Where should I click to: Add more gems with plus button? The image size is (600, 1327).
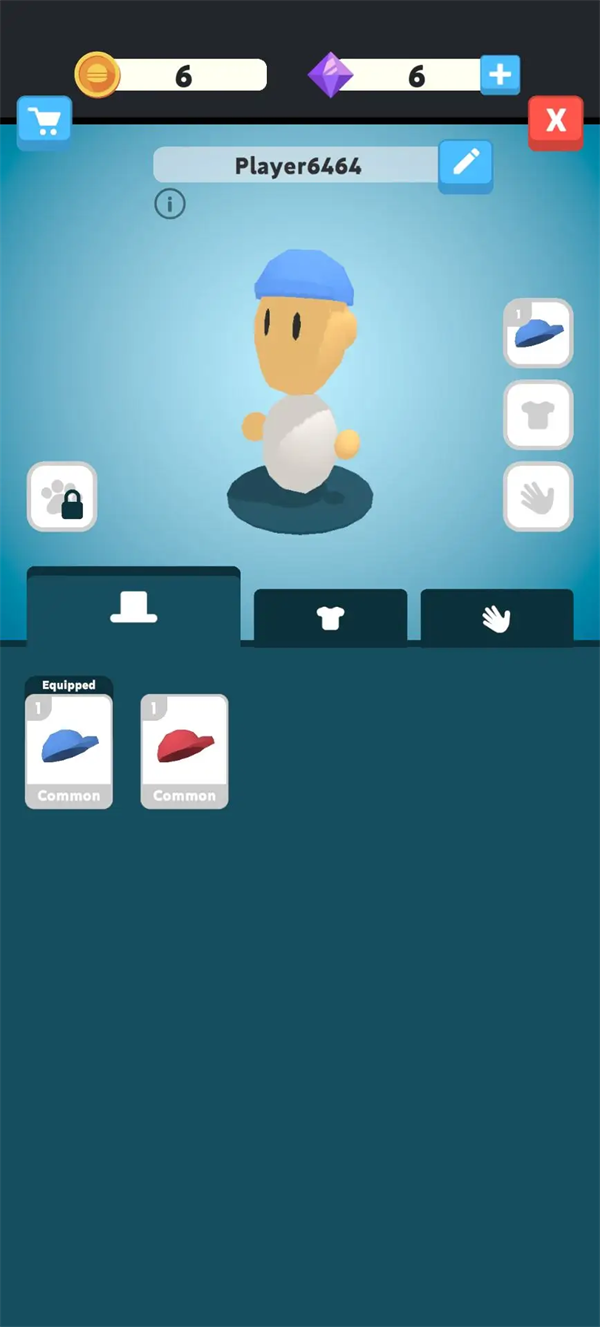500,75
